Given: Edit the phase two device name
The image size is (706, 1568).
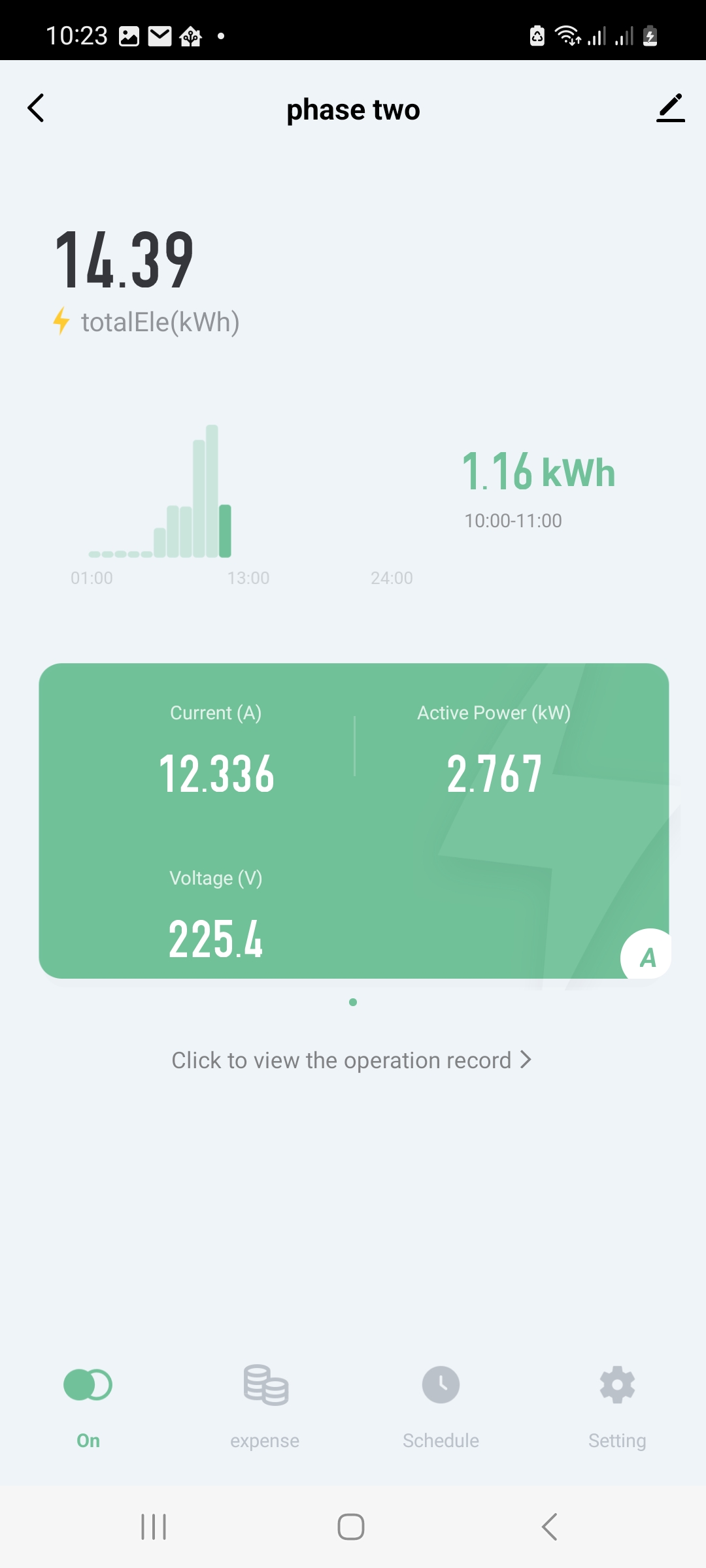Looking at the screenshot, I should (x=671, y=108).
